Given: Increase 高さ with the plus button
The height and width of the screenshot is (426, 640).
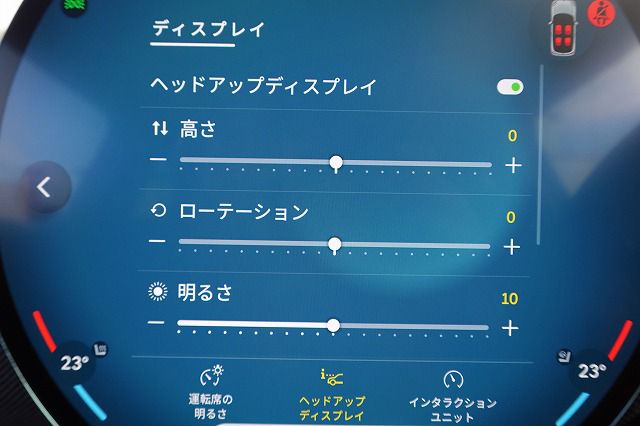Looking at the screenshot, I should coord(513,164).
